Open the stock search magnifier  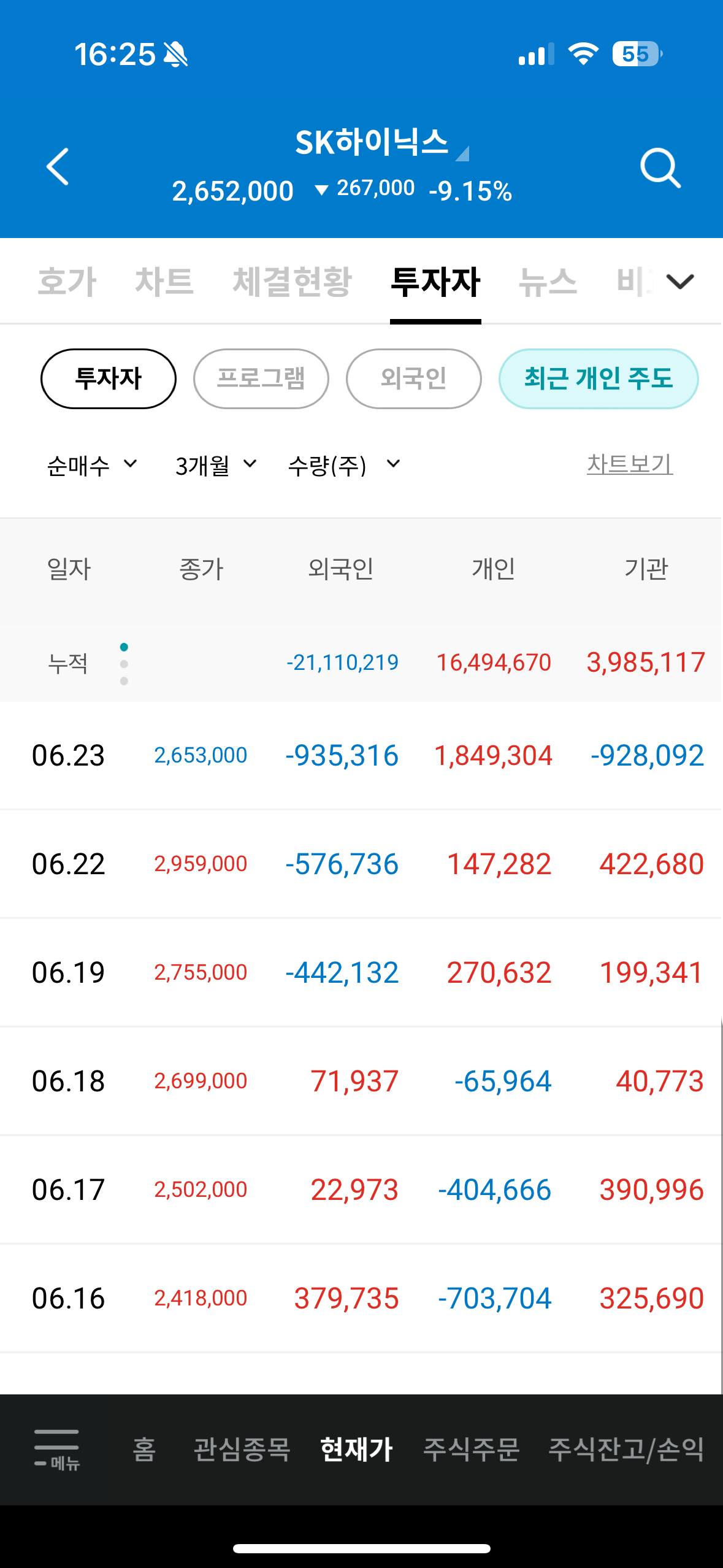[660, 167]
